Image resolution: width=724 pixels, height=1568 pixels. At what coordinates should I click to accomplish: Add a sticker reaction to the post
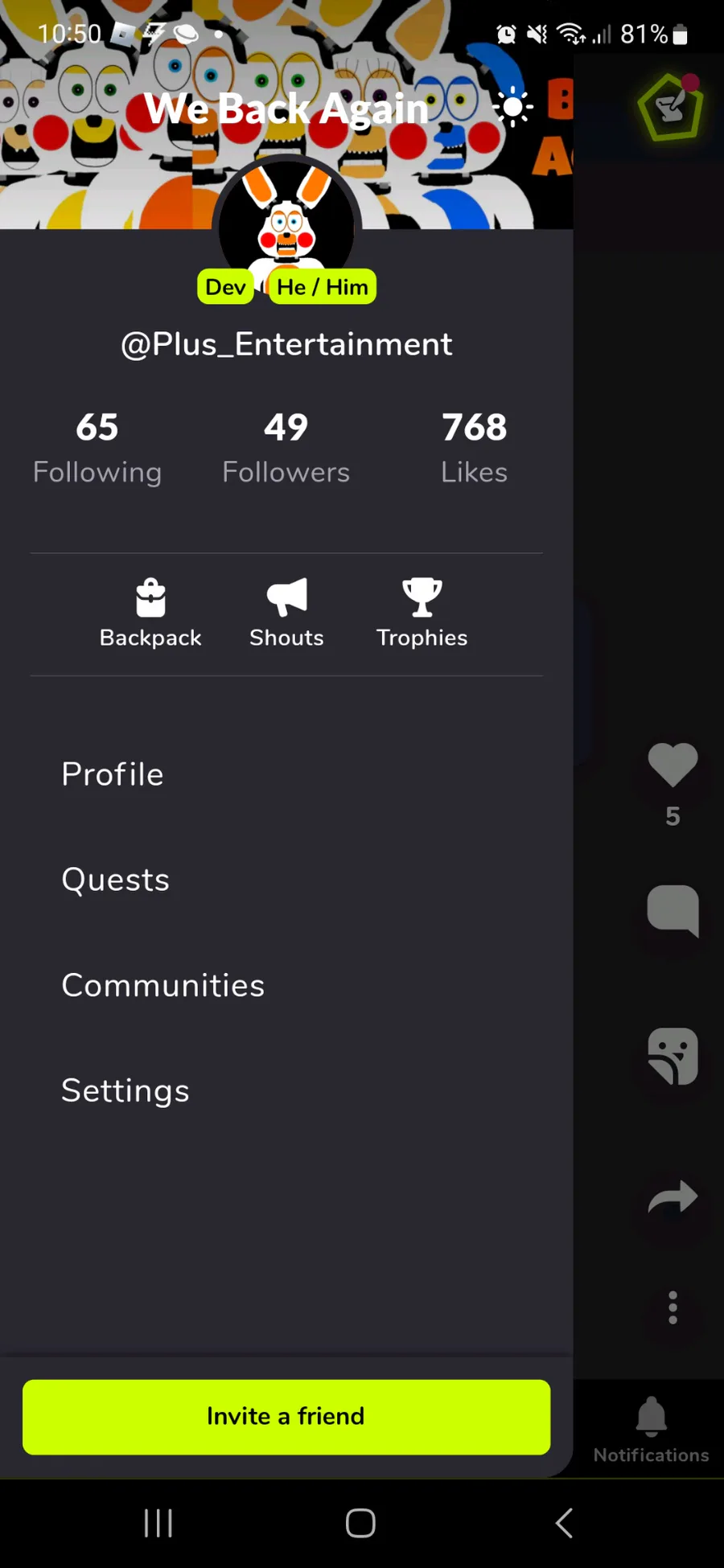click(673, 1056)
